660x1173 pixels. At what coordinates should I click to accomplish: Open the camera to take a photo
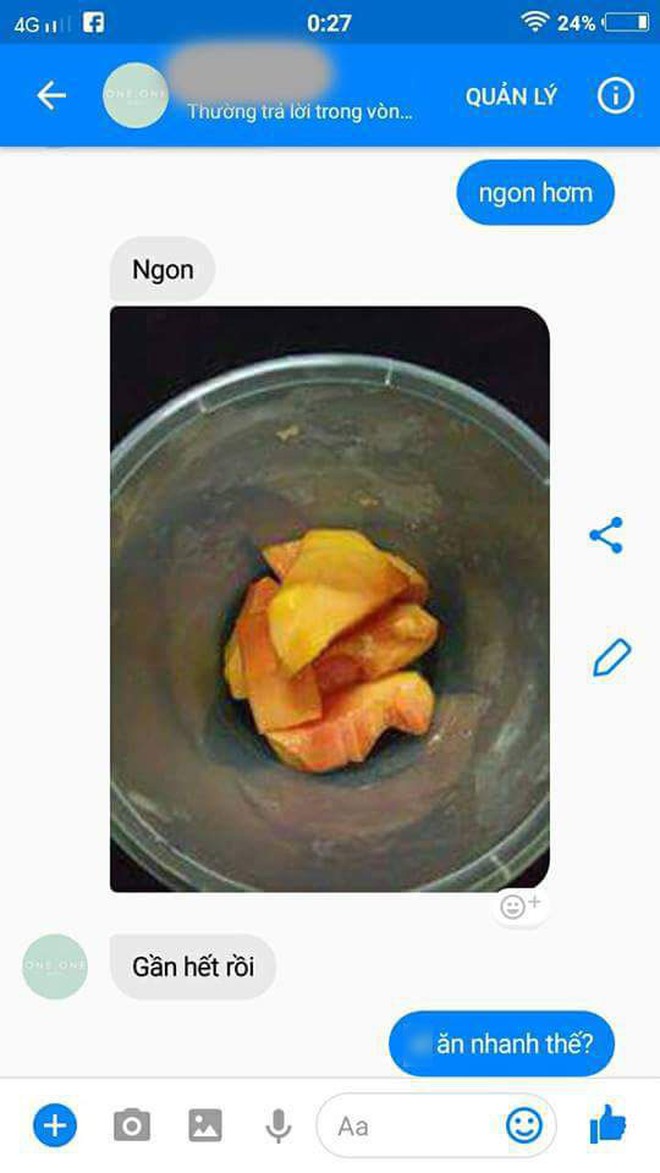132,1125
